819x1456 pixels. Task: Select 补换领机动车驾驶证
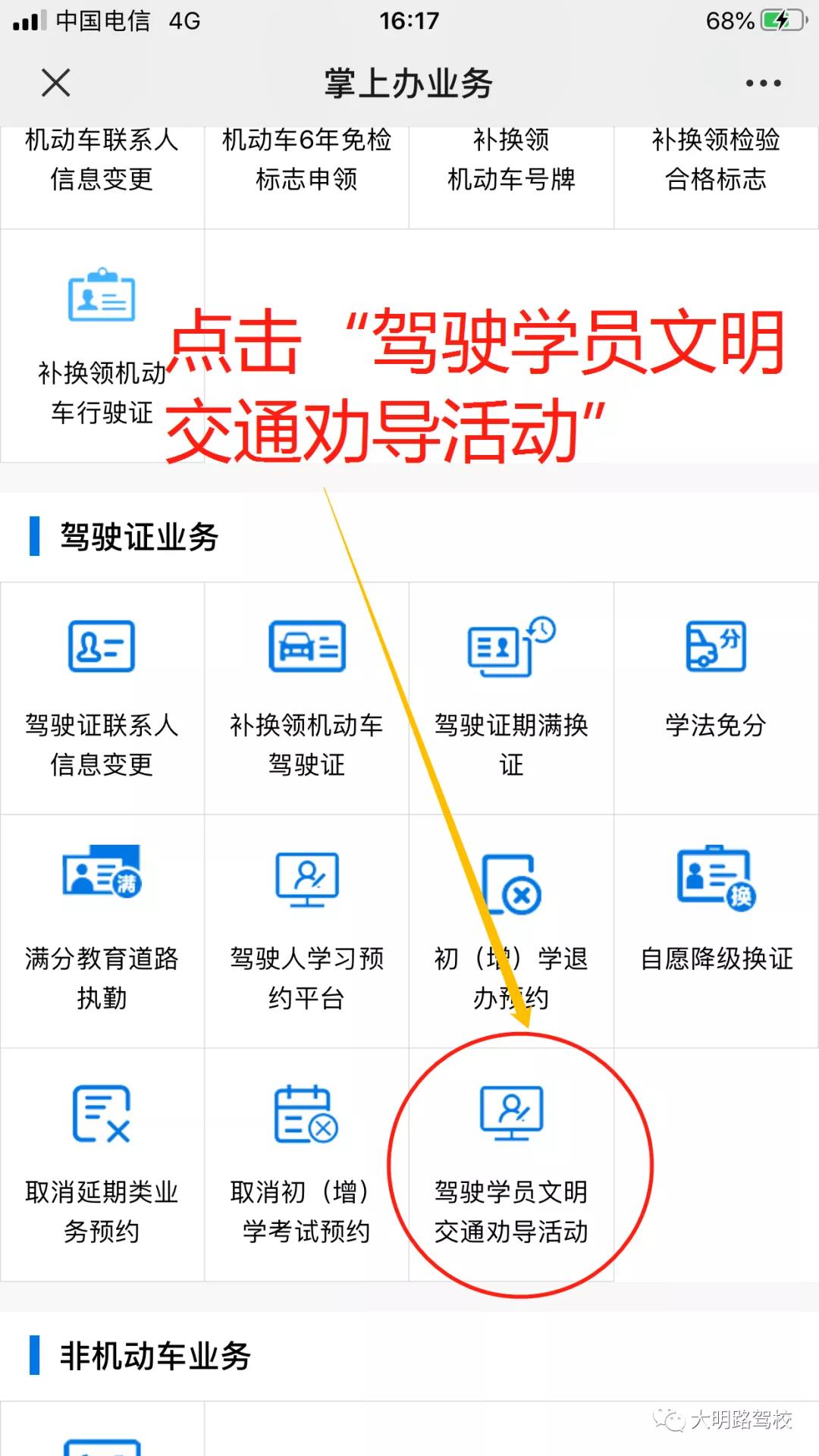pos(306,698)
